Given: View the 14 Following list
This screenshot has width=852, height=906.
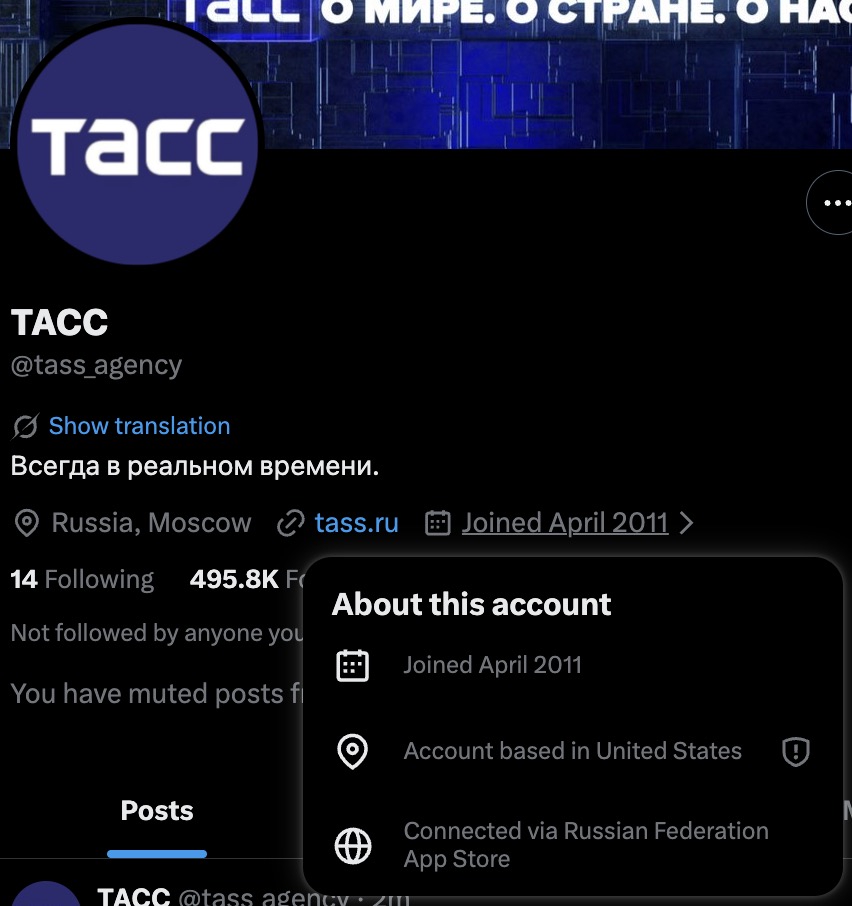Looking at the screenshot, I should tap(82, 579).
